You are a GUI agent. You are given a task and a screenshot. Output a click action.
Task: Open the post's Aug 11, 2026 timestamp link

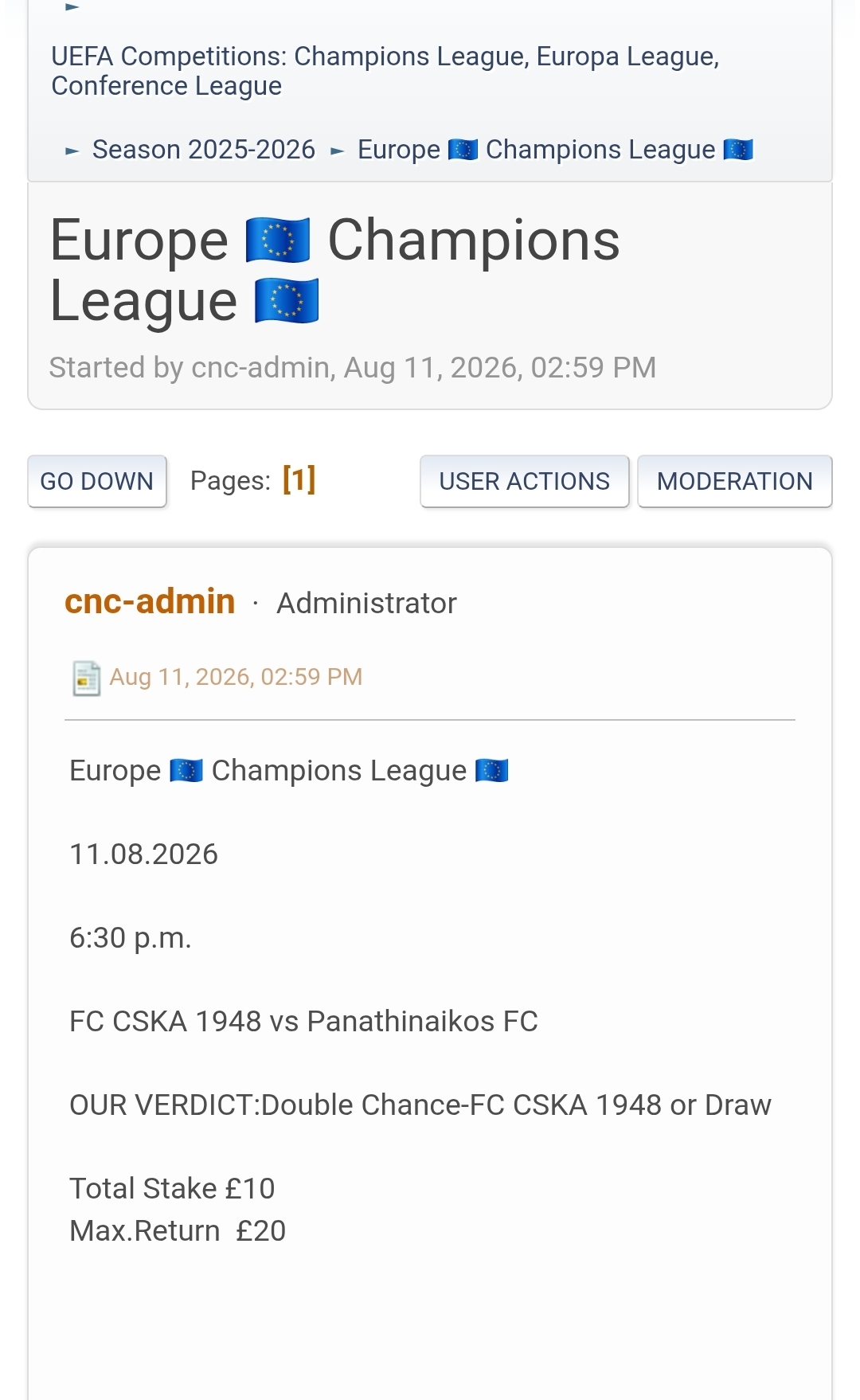236,677
